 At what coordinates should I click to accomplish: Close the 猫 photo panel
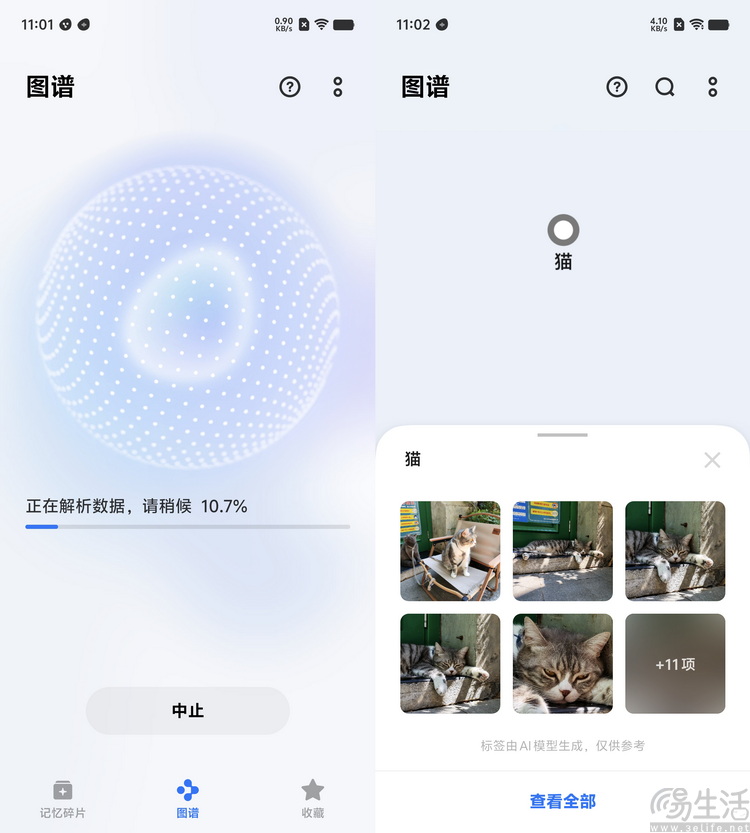(712, 460)
